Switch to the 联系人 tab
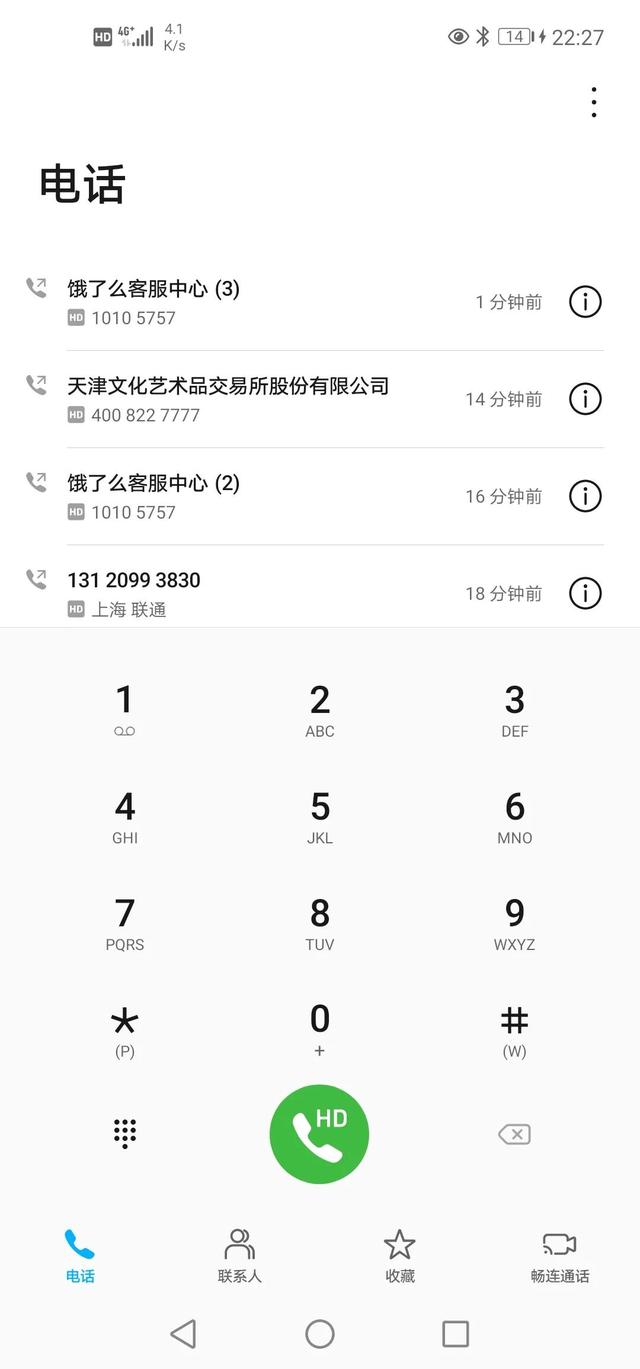The width and height of the screenshot is (640, 1369). [240, 1256]
